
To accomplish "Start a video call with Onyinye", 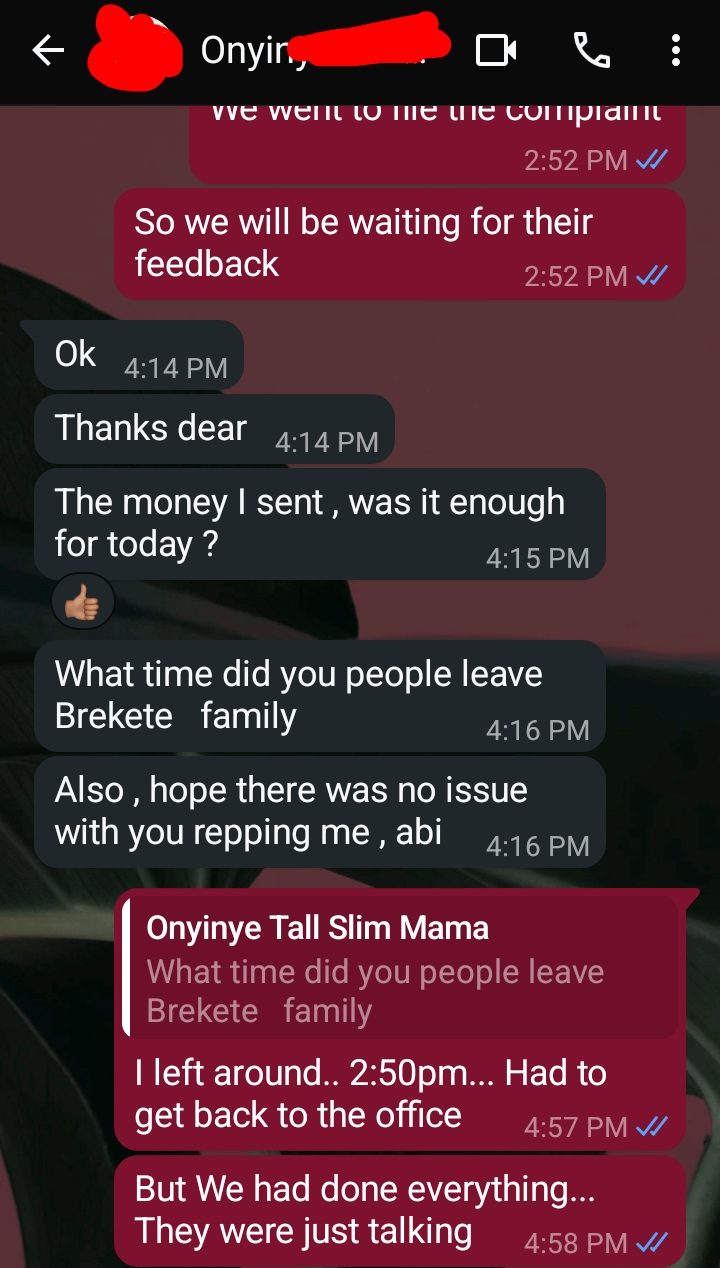I will (x=496, y=50).
